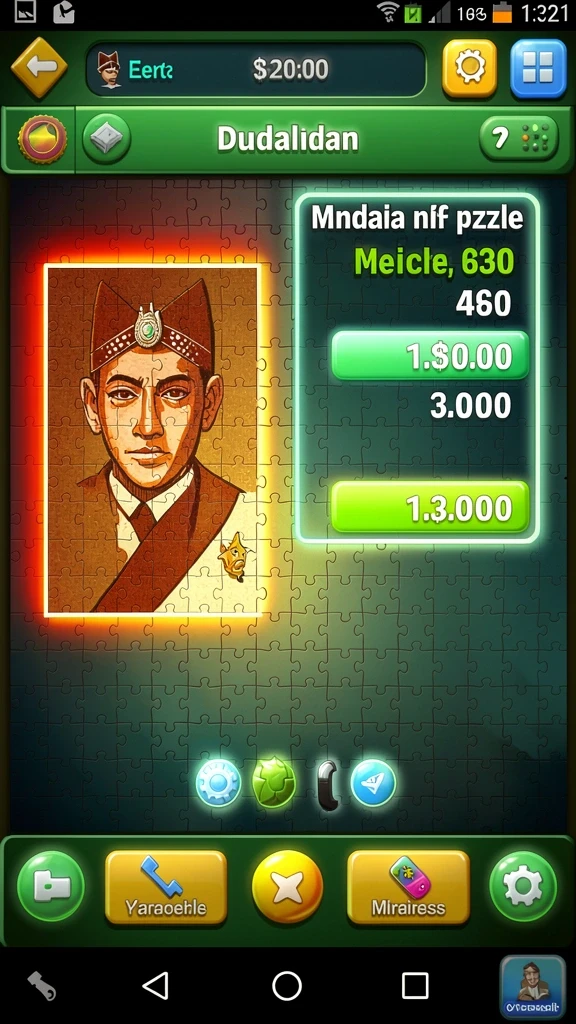The image size is (576, 1024).
Task: Open the question mark help button
Action: click(x=519, y=138)
